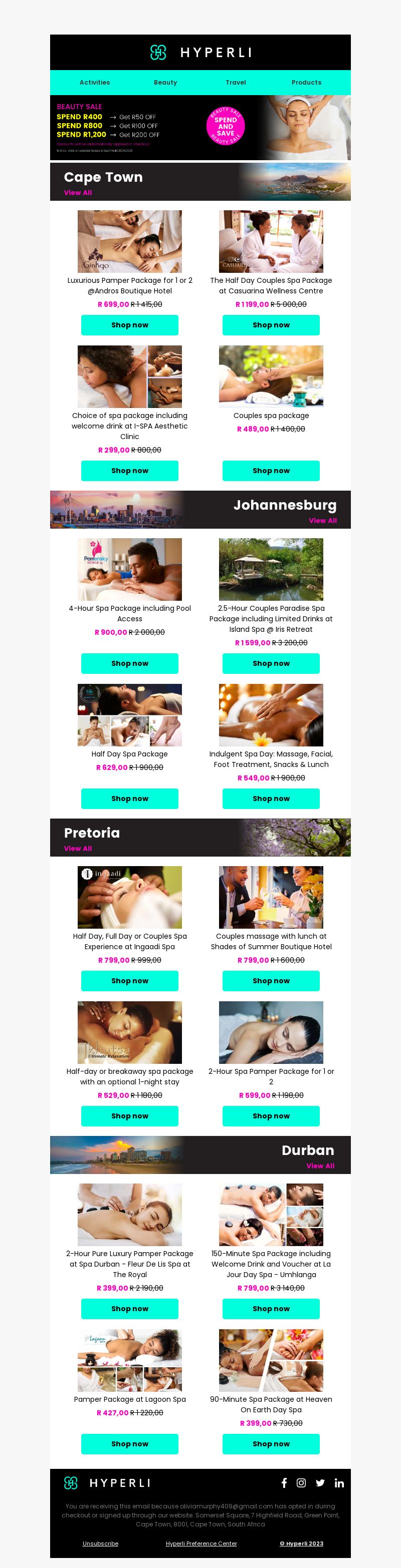Viewport: 401px width, 1568px height.
Task: Shop now for 4-Hour Spa Package
Action: coord(129,663)
